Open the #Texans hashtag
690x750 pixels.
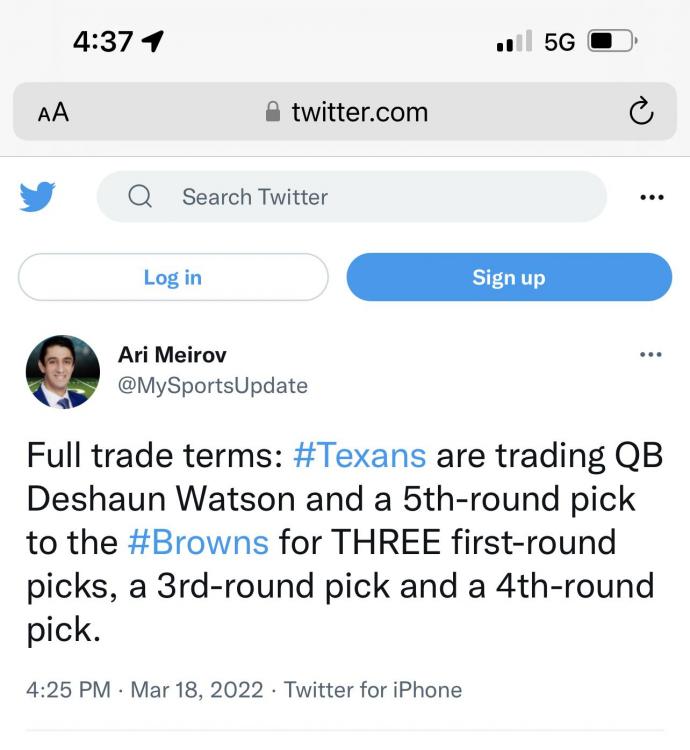360,456
